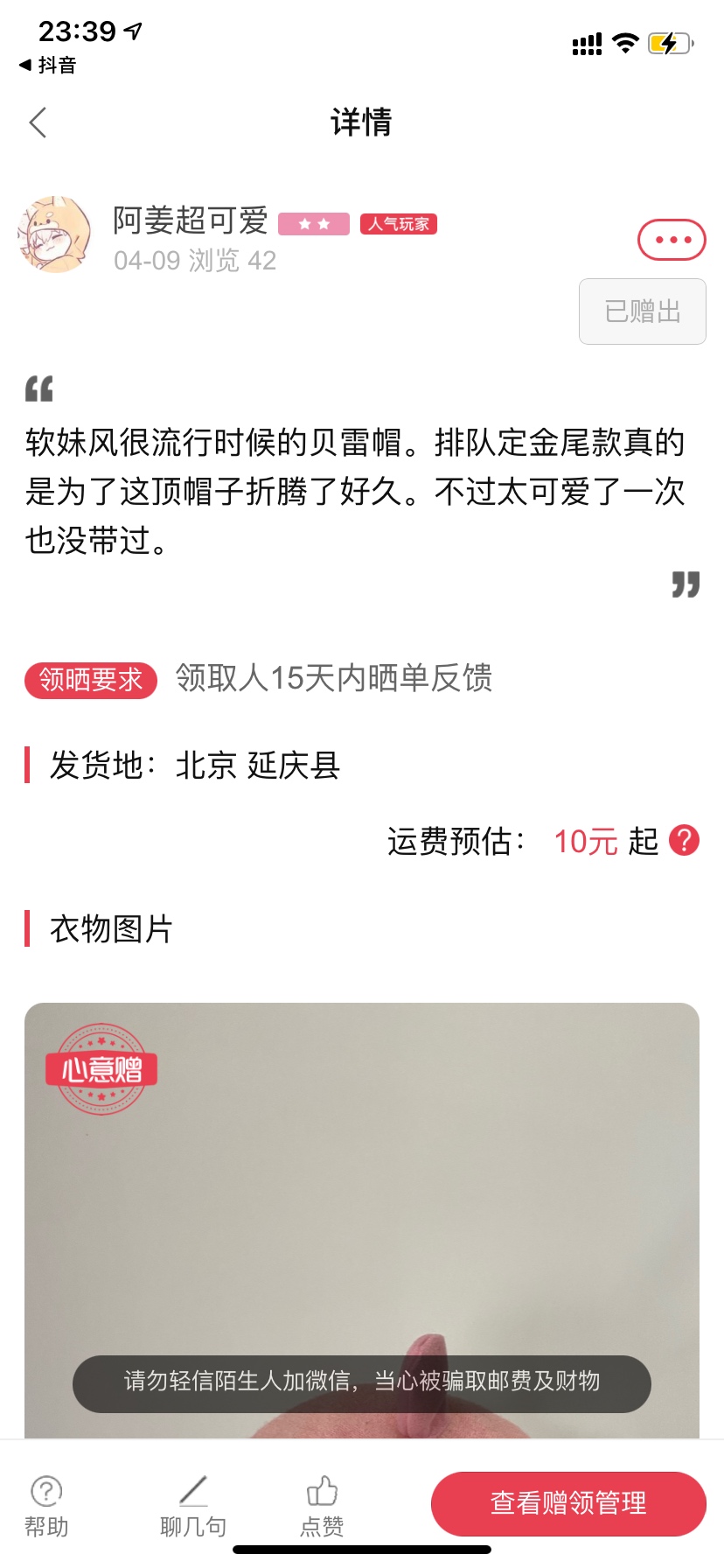Go back from the 详情 page
Screen dimensions: 724x1568
[x=38, y=122]
